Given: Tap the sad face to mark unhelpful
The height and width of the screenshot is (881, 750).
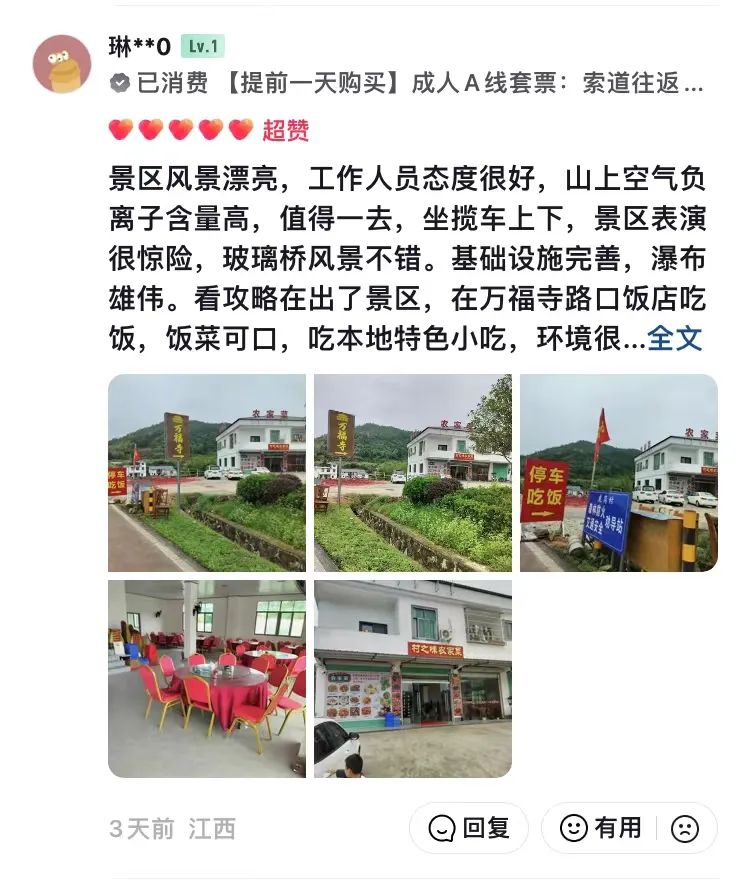Looking at the screenshot, I should click(685, 828).
